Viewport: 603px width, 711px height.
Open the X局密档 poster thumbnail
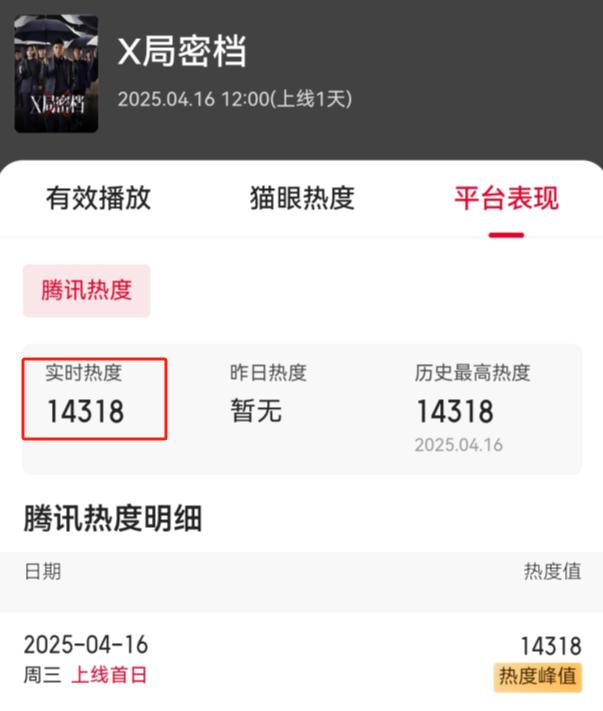(56, 74)
